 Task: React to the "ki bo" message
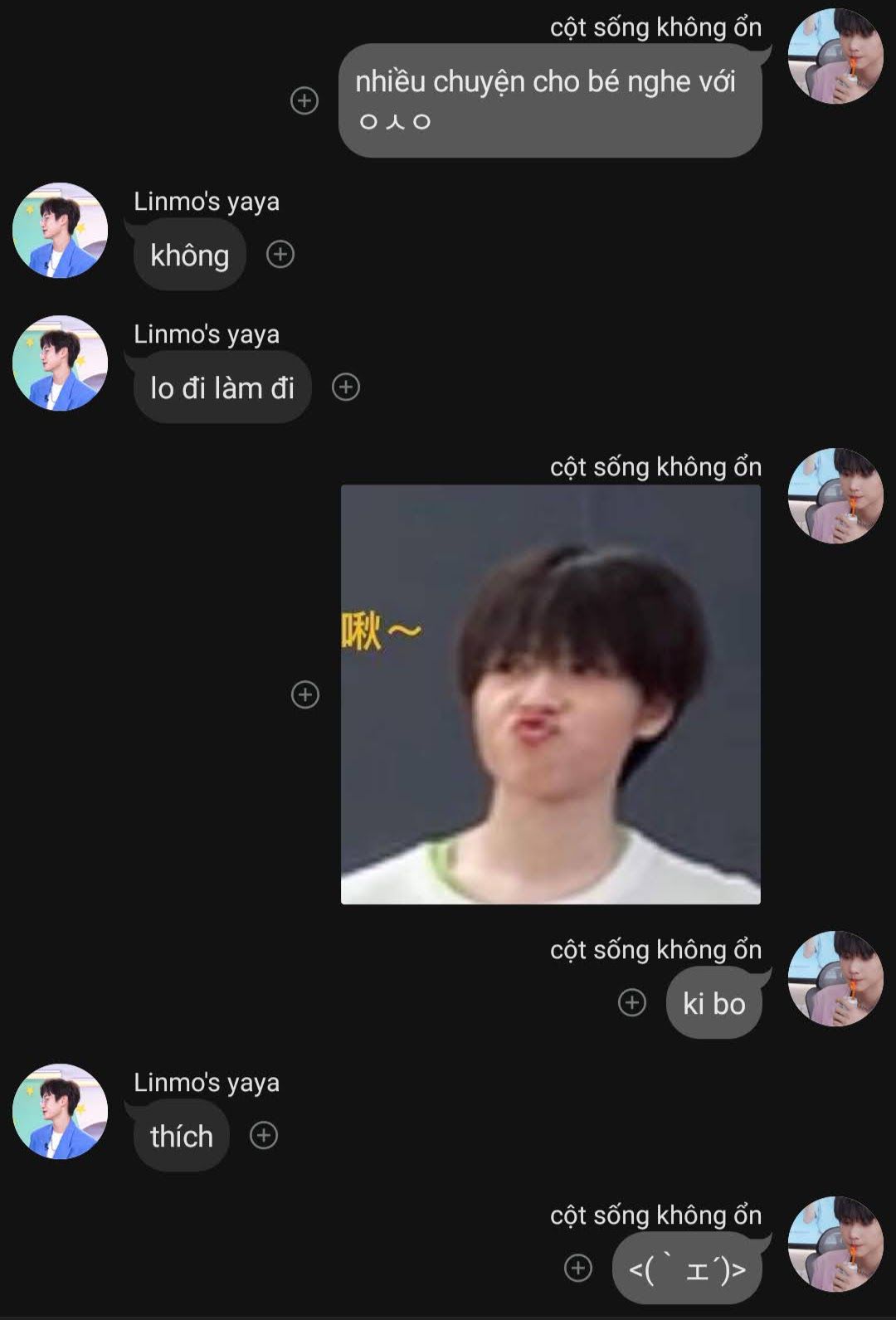pyautogui.click(x=632, y=1002)
